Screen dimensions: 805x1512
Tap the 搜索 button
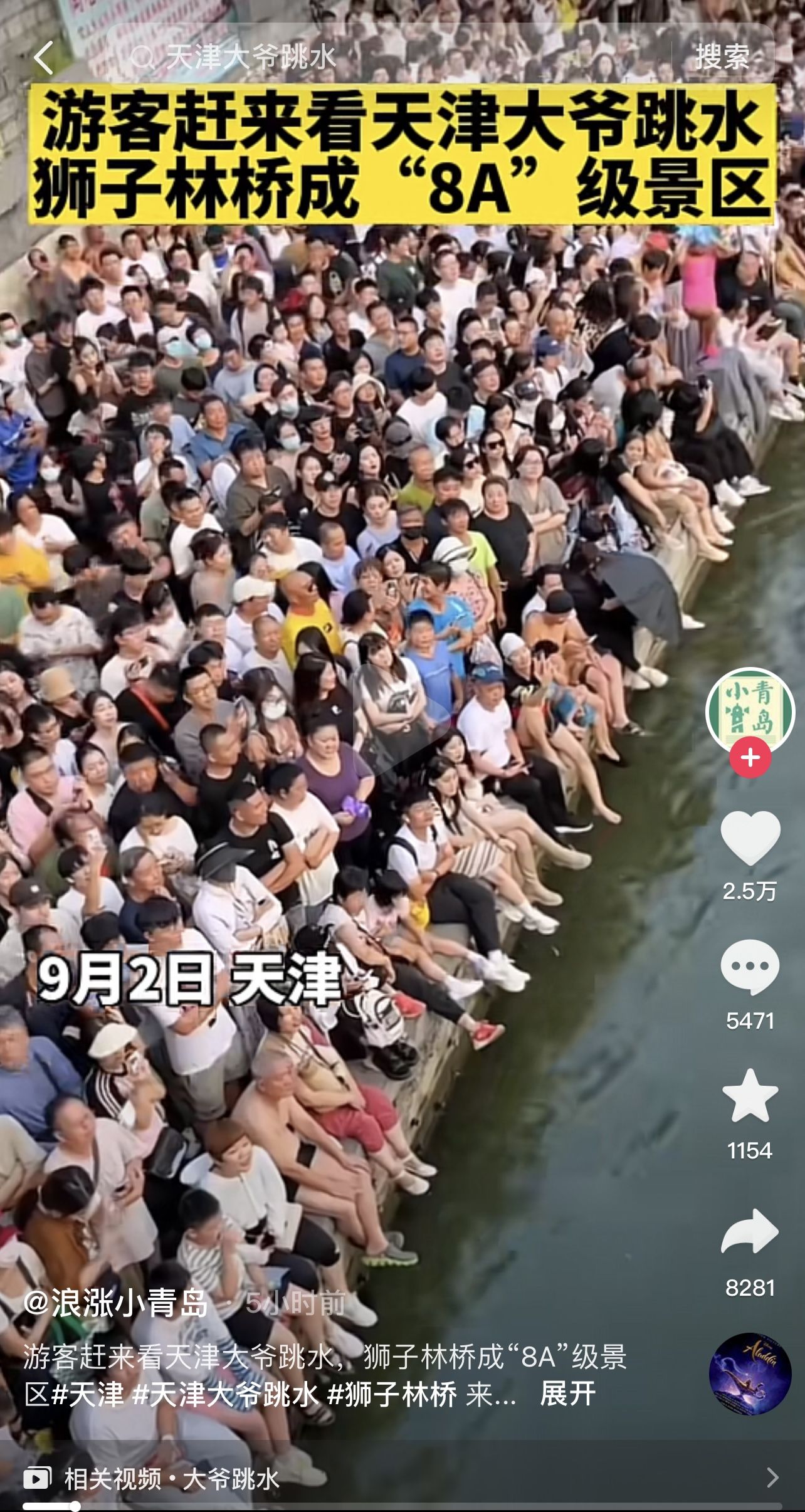point(722,58)
